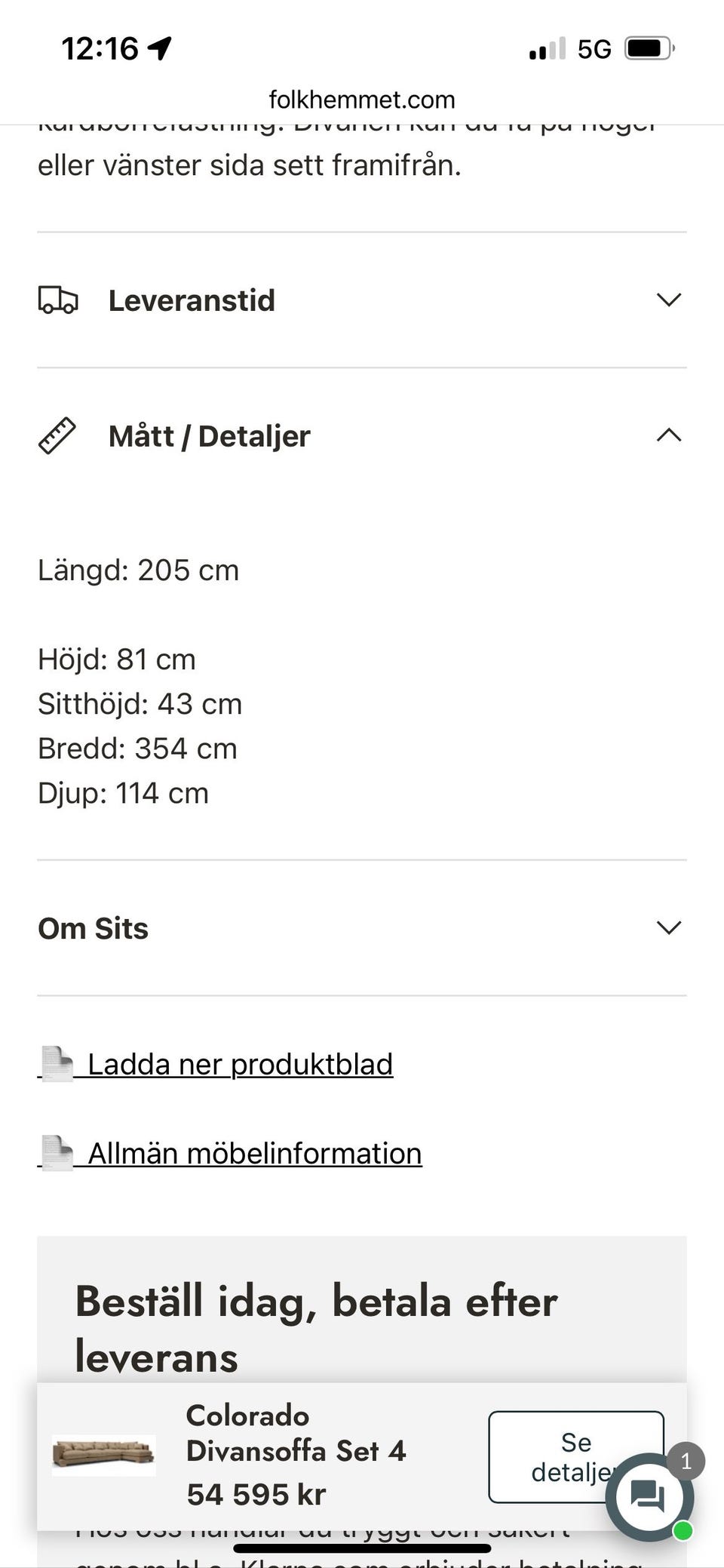Click the document icon beside Allmän möbelinformation
Image resolution: width=724 pixels, height=1568 pixels.
57,1152
